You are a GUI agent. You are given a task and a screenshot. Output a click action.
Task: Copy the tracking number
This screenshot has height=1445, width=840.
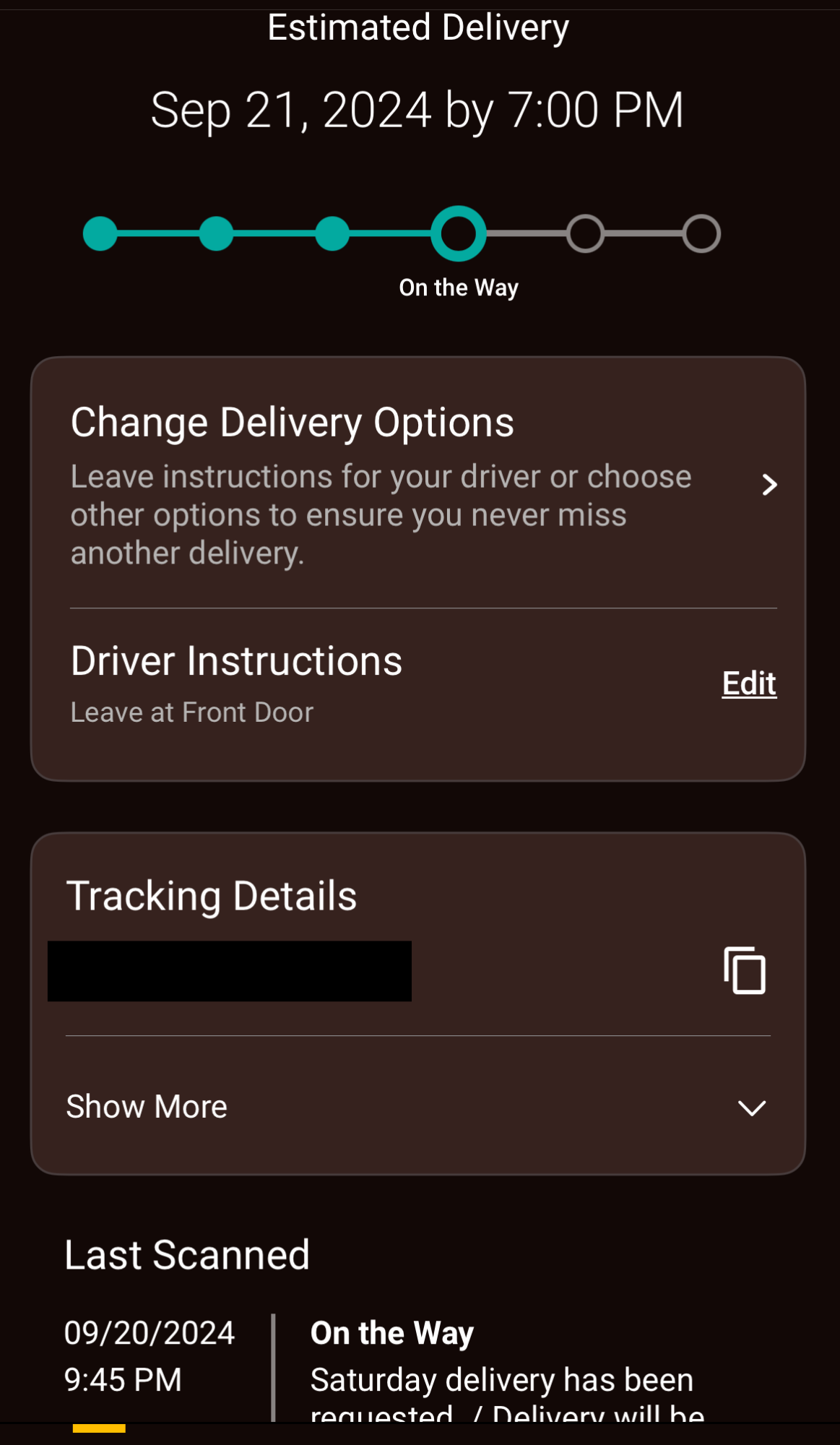[x=745, y=970]
